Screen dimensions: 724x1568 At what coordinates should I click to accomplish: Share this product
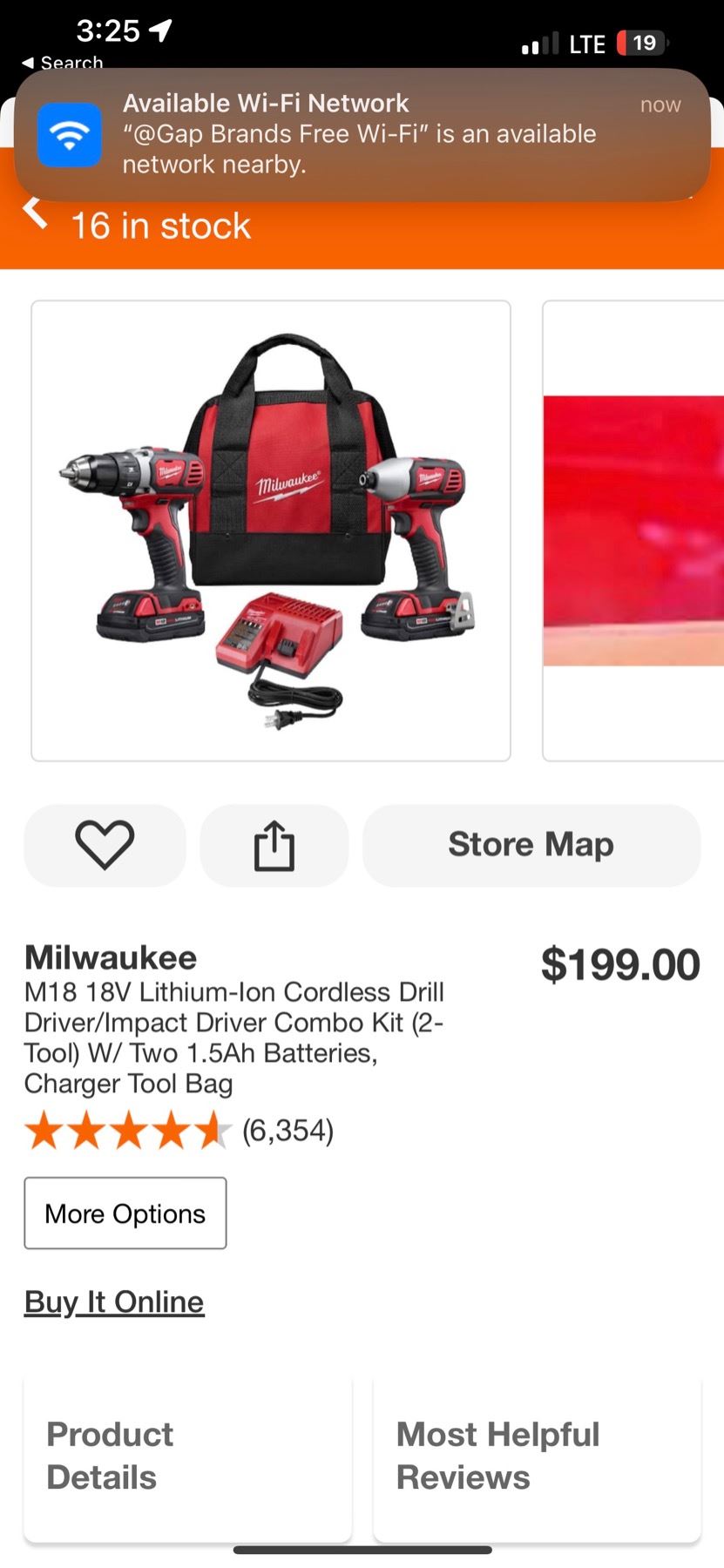[274, 845]
